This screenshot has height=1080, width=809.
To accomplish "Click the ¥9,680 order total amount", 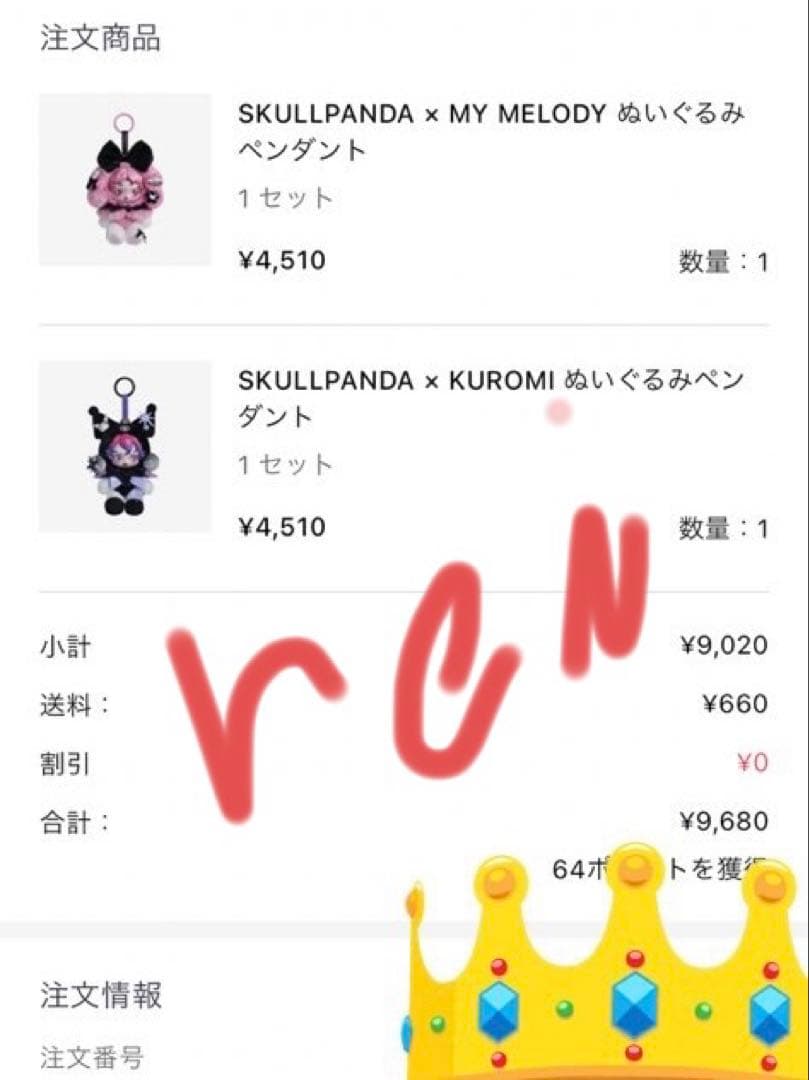I will tap(727, 821).
